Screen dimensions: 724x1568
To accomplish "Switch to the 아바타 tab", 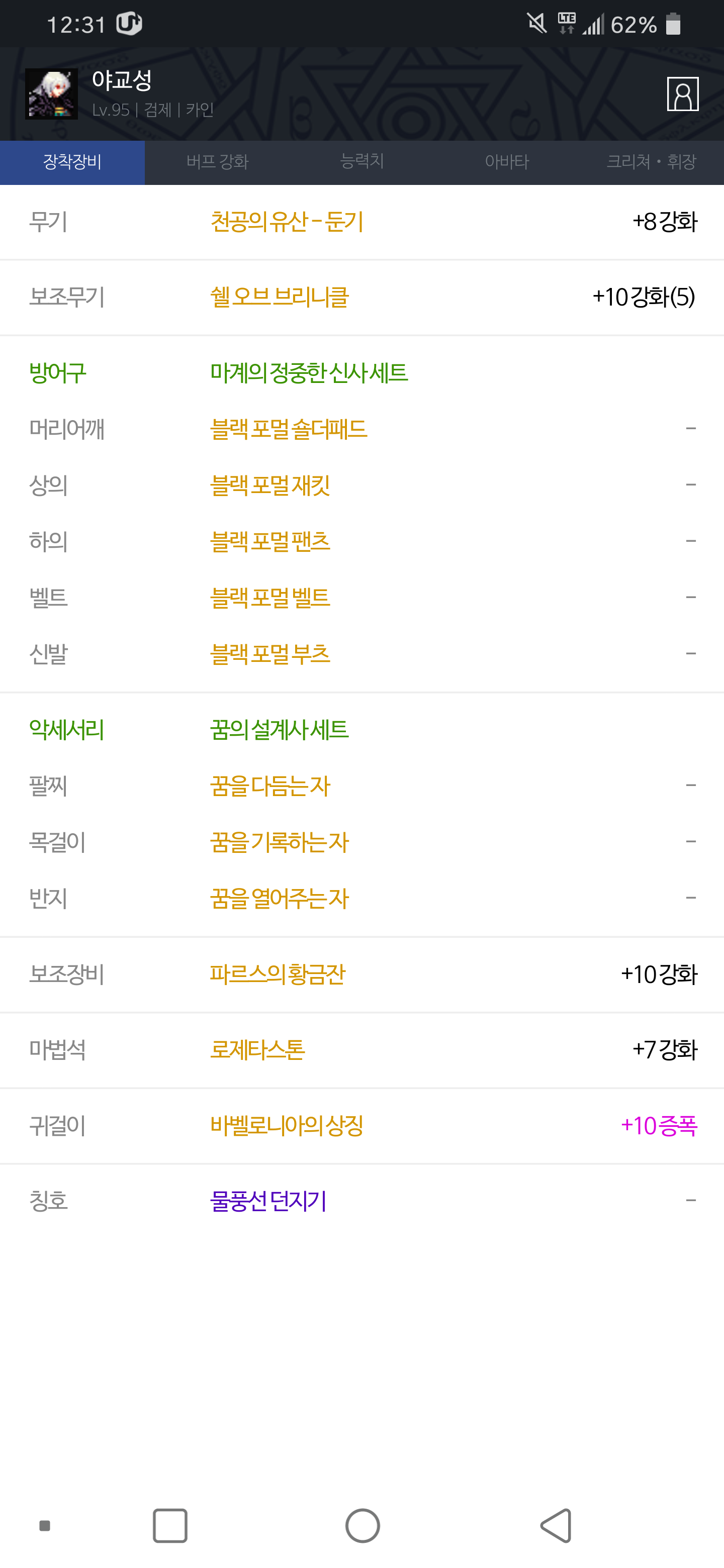I will coord(507,162).
